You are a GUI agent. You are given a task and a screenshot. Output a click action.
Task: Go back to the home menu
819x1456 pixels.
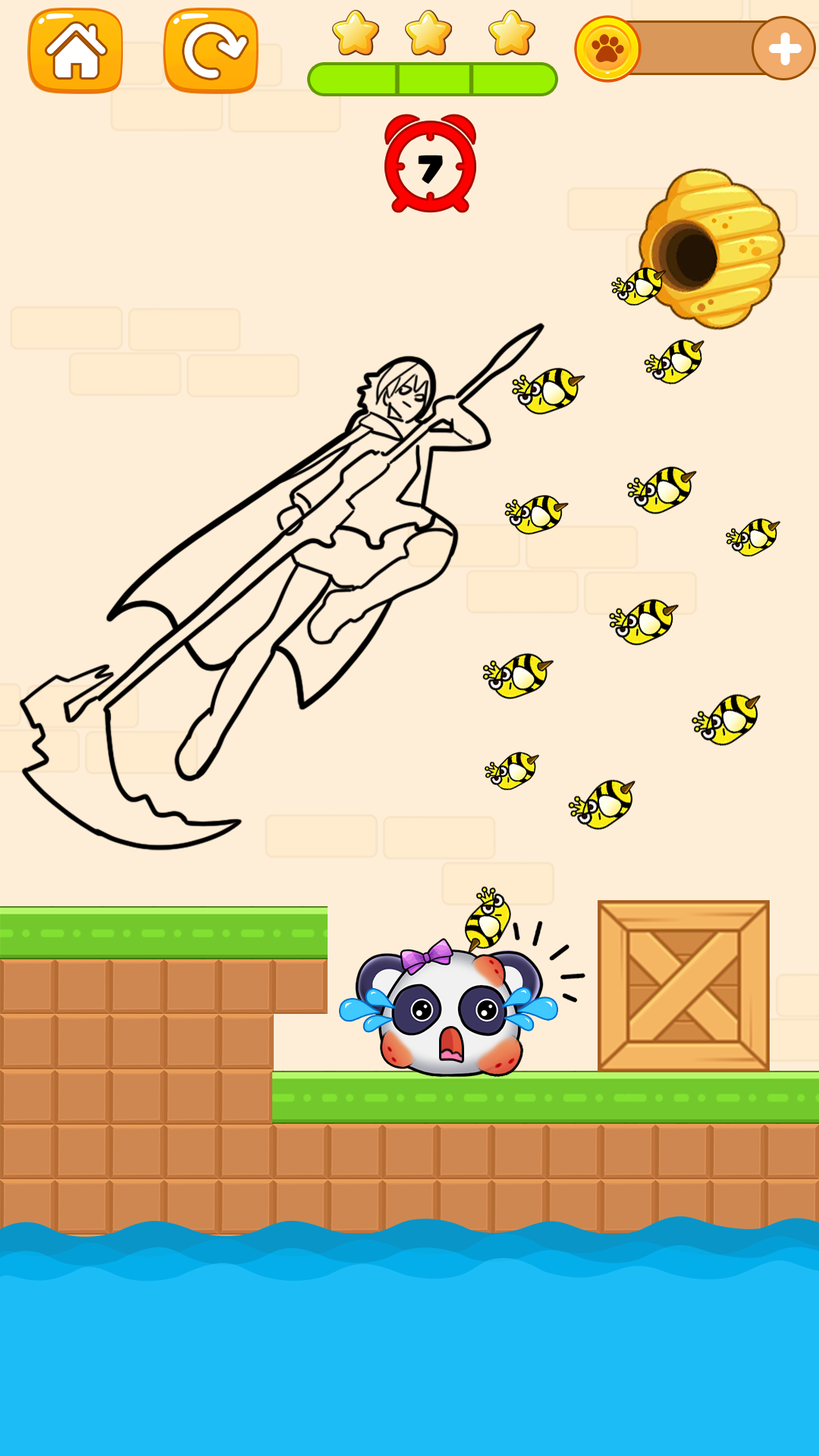75,51
